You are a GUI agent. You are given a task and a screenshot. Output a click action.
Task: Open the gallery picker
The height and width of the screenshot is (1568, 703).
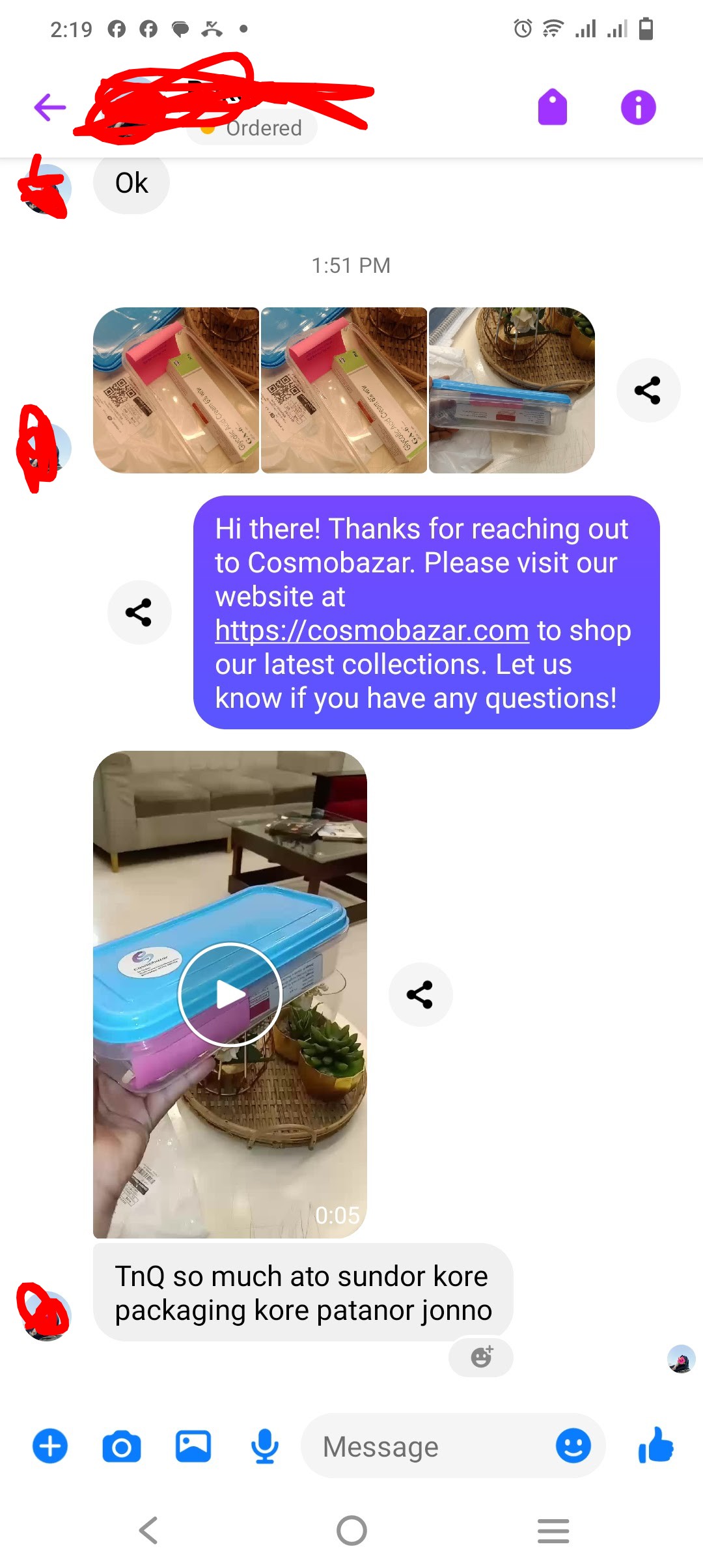193,1447
